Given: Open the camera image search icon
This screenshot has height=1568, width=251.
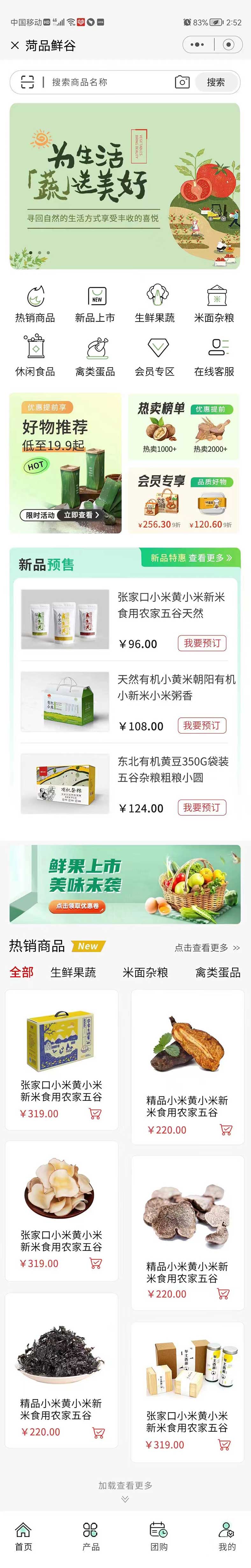Looking at the screenshot, I should pyautogui.click(x=182, y=82).
